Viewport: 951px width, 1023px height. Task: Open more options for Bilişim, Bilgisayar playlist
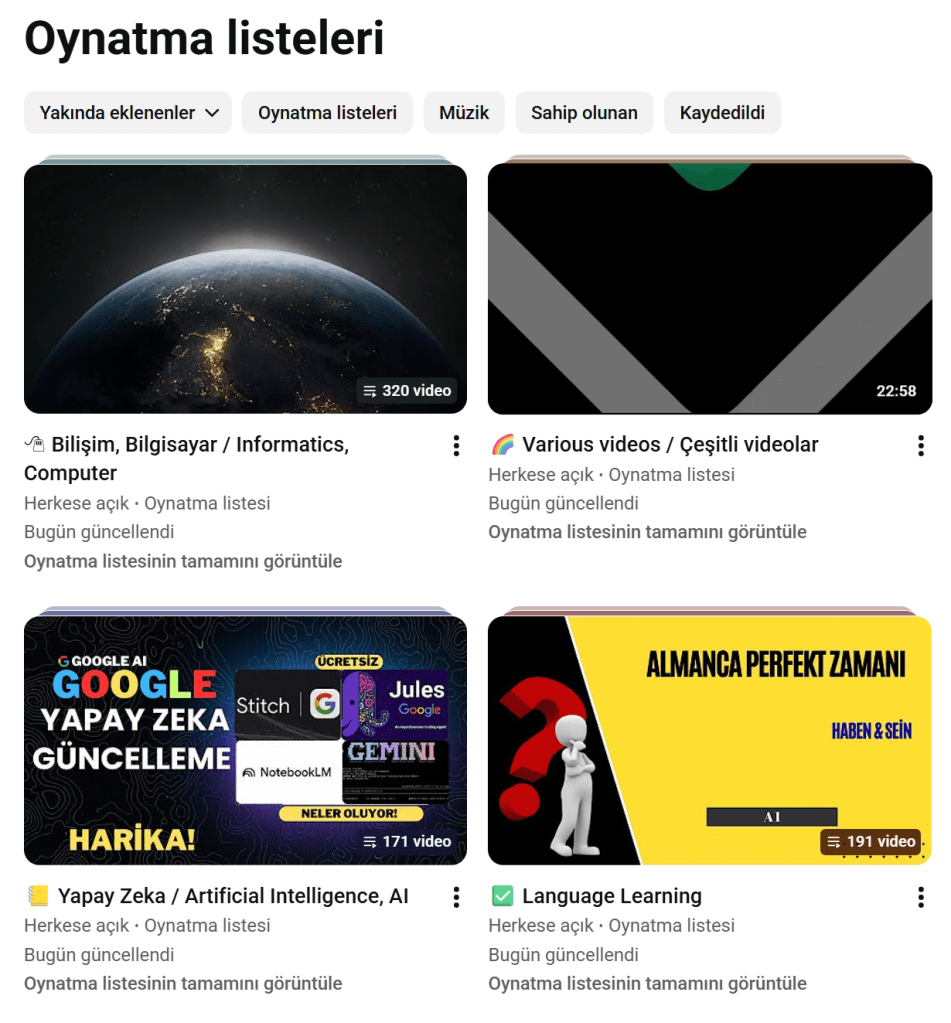456,446
